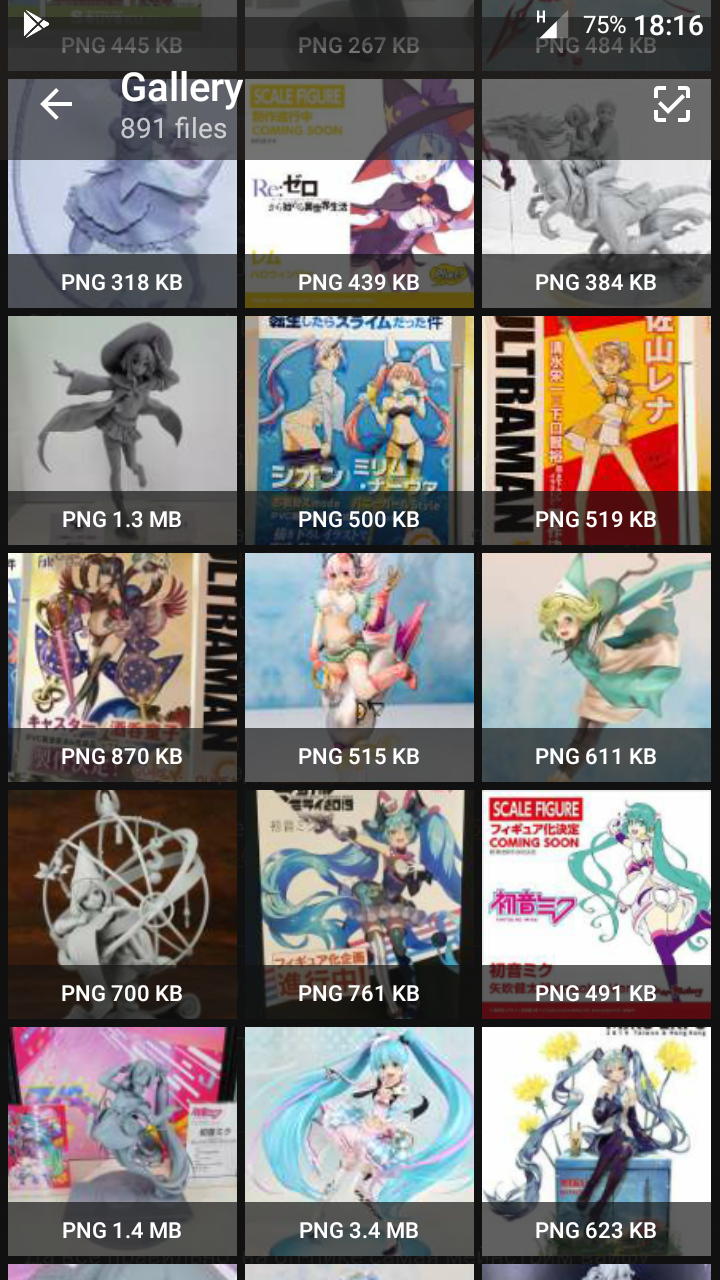
Task: Open the PNG 870 KB image
Action: 122,667
